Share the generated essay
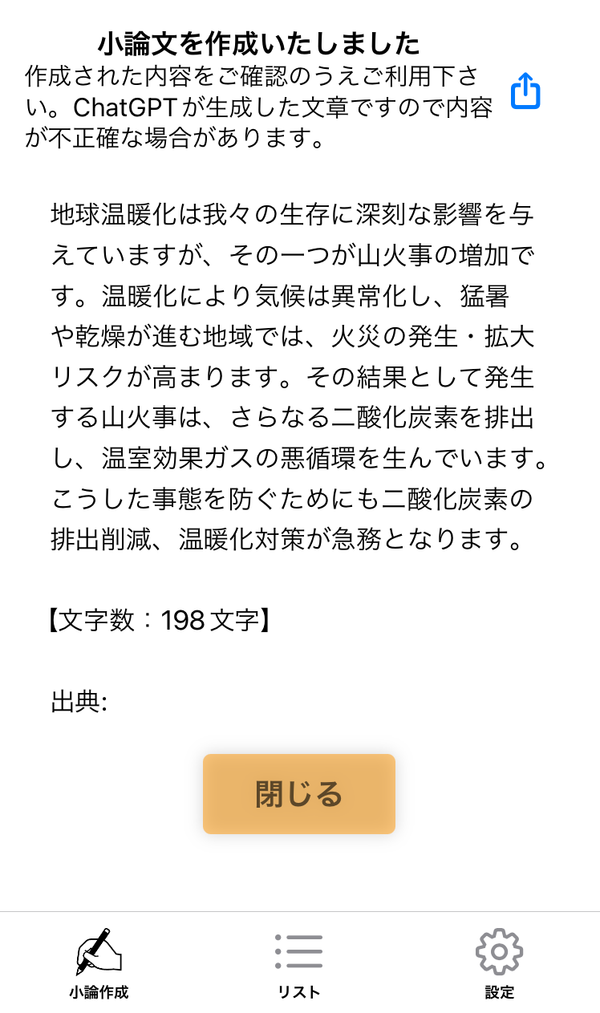Viewport: 600px width, 1013px height. pyautogui.click(x=525, y=90)
